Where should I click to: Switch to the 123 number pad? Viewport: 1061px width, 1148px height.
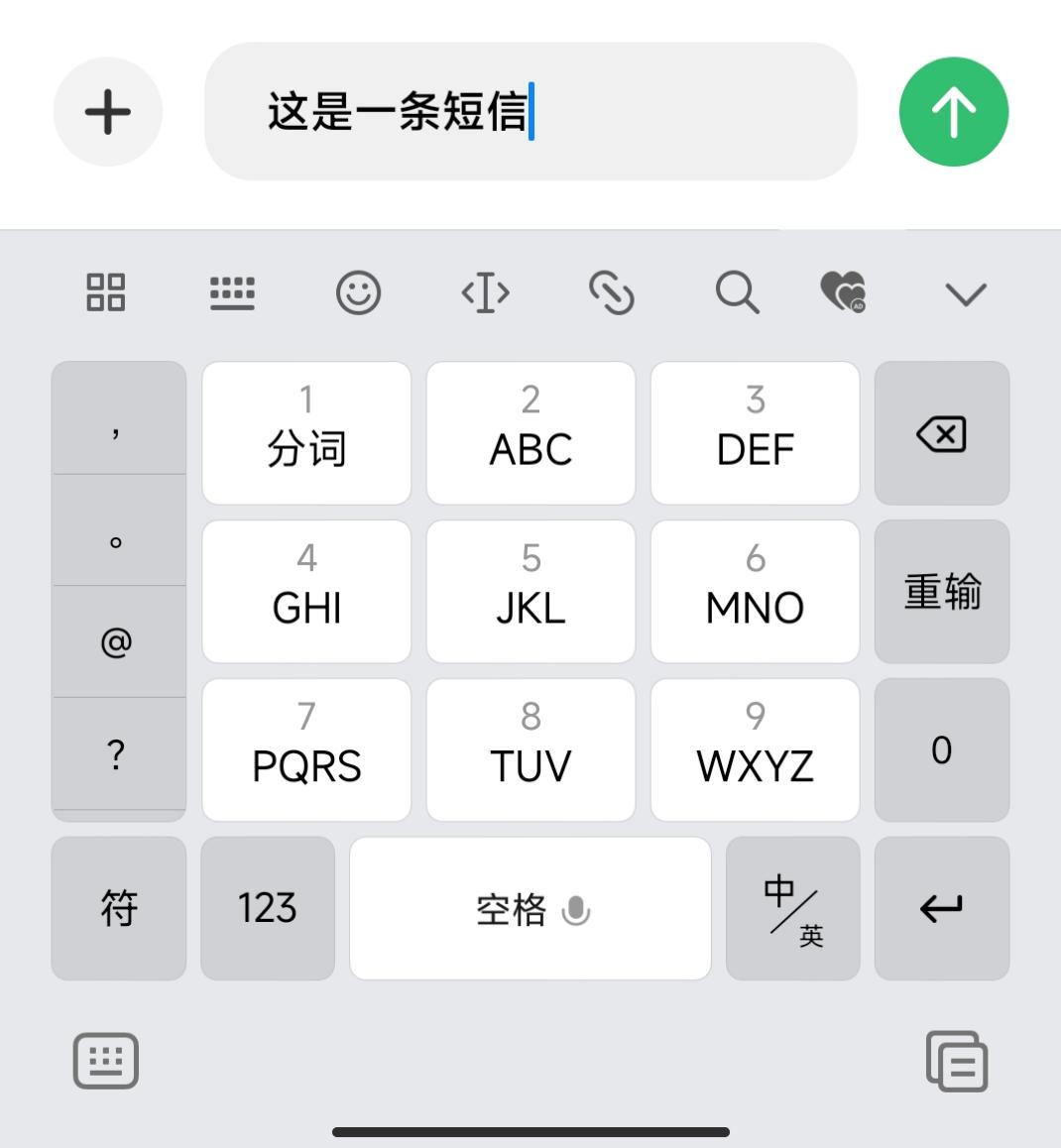point(267,907)
